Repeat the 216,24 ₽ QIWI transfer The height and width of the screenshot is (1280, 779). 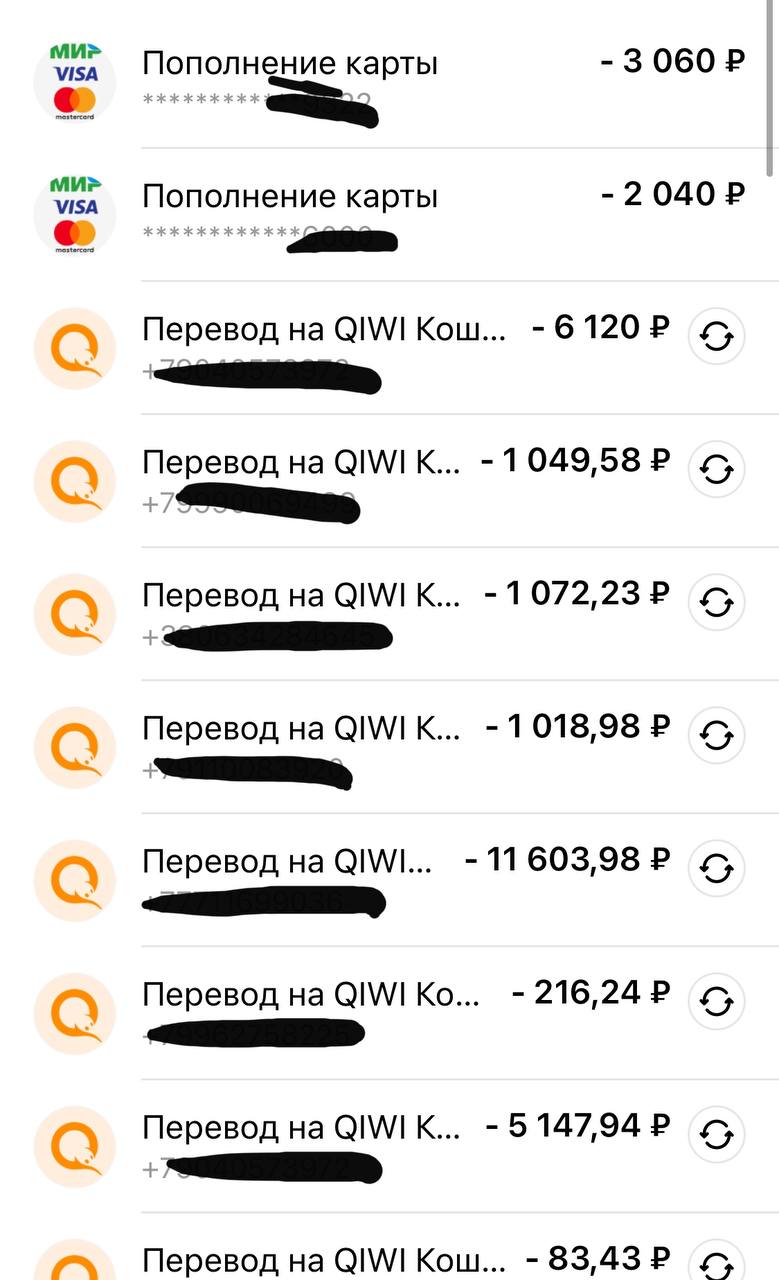[x=717, y=1001]
